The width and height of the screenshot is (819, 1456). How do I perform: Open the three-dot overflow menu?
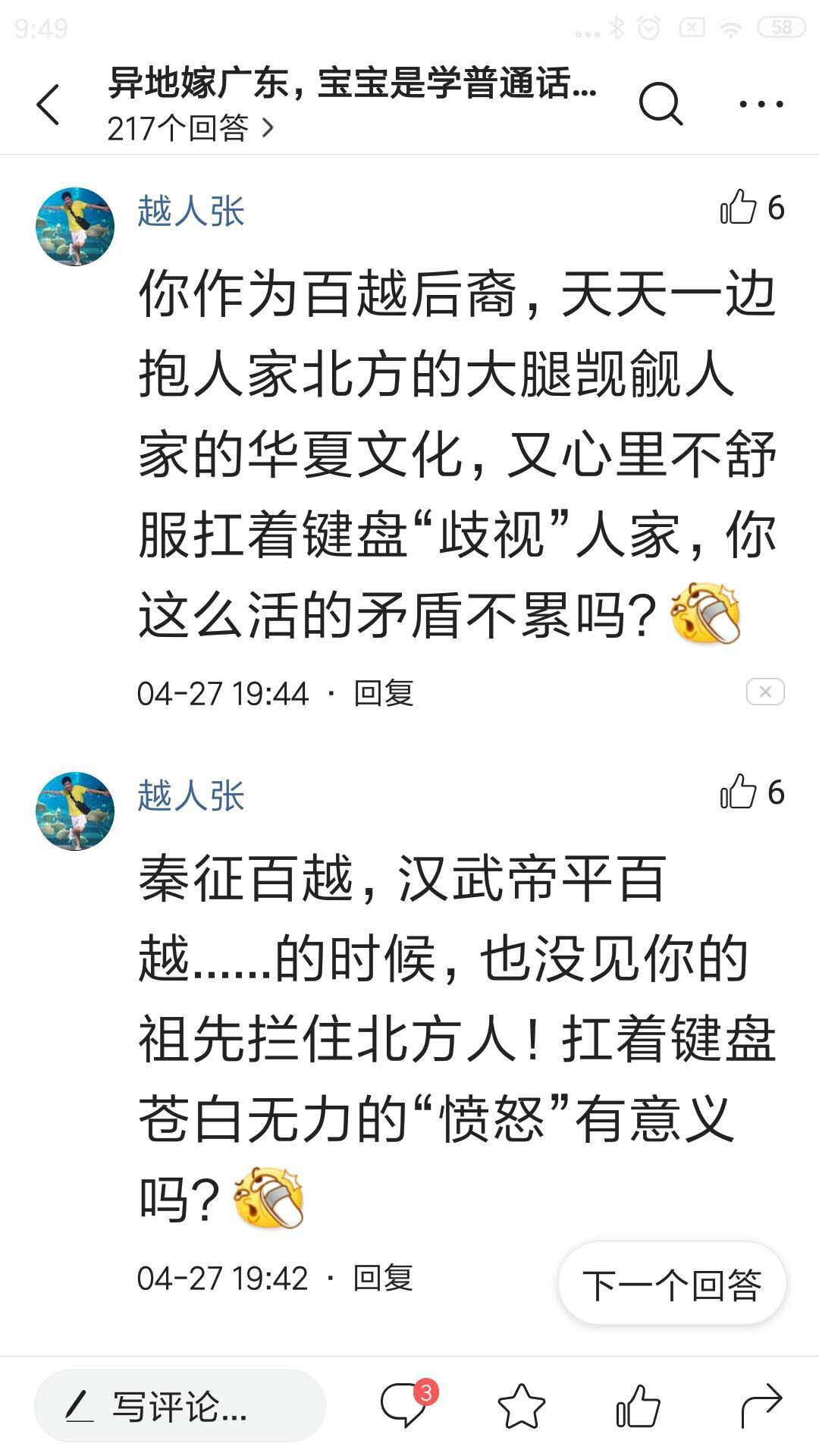click(761, 104)
